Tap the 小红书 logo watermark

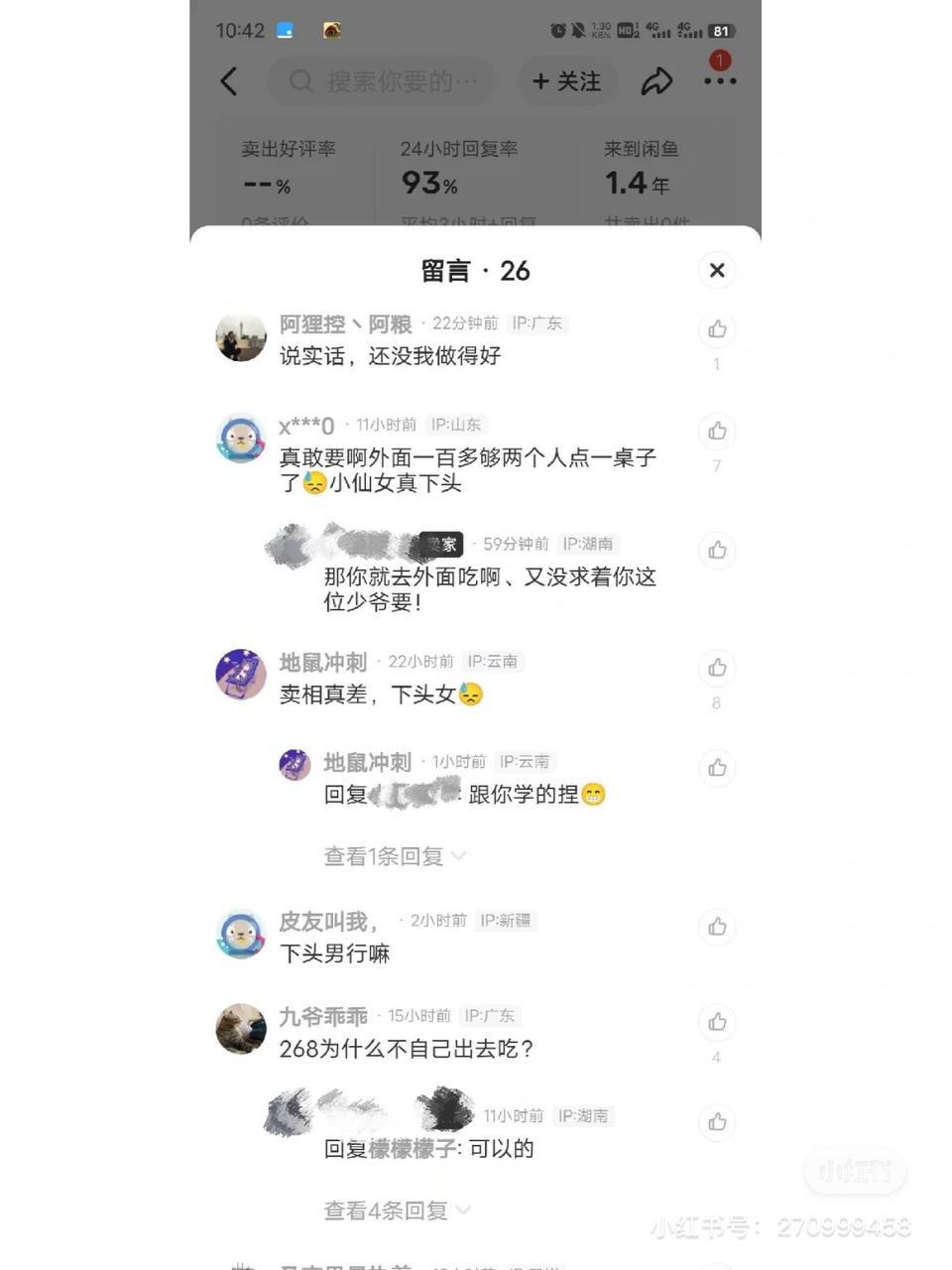(x=854, y=1172)
